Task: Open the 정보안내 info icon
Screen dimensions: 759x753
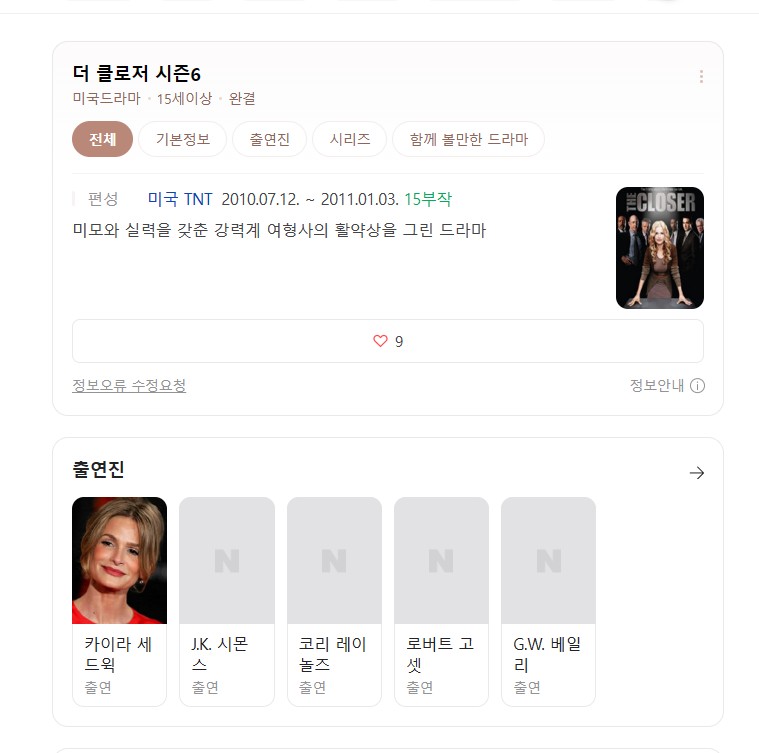Action: (x=697, y=386)
